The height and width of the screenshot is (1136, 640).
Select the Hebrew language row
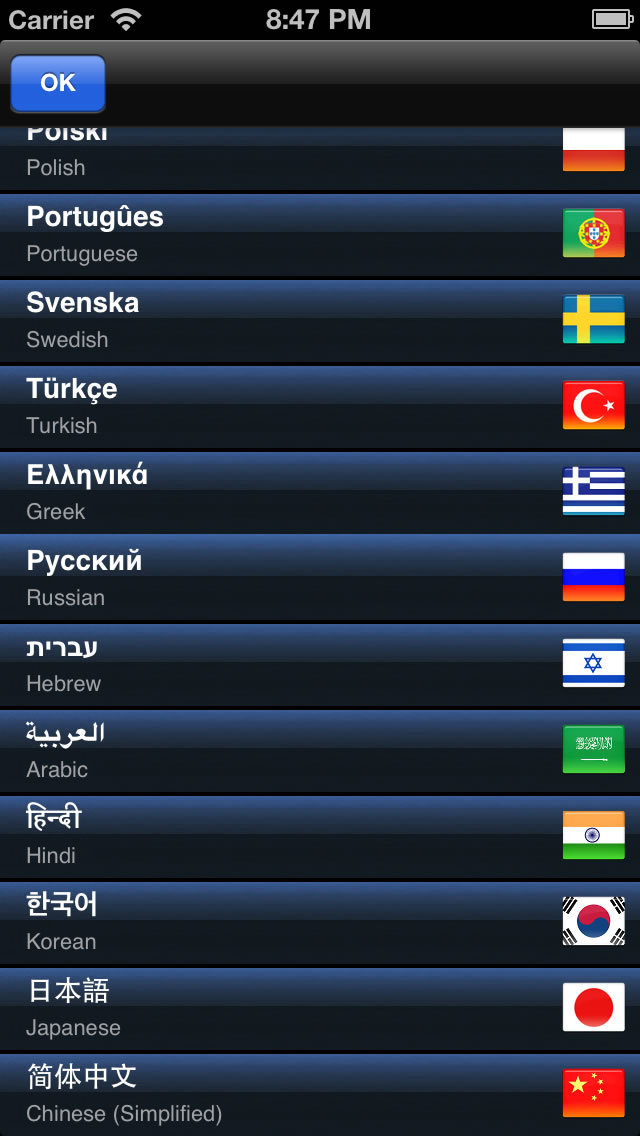click(x=320, y=665)
